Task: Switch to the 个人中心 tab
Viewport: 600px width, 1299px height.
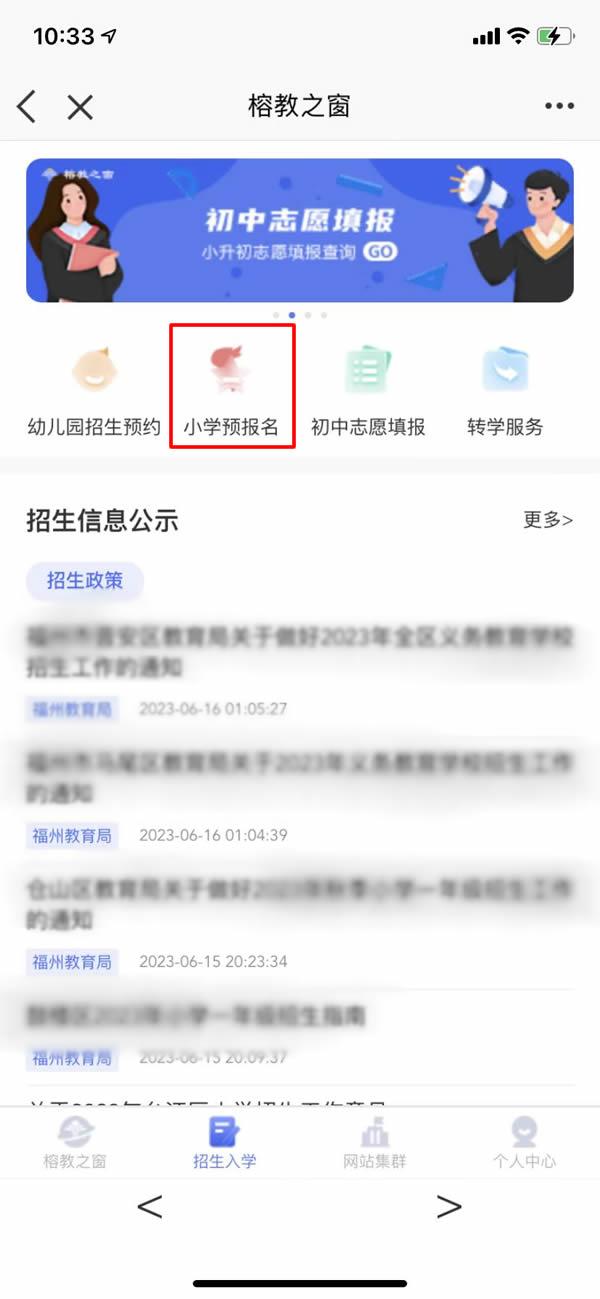Action: coord(524,1143)
